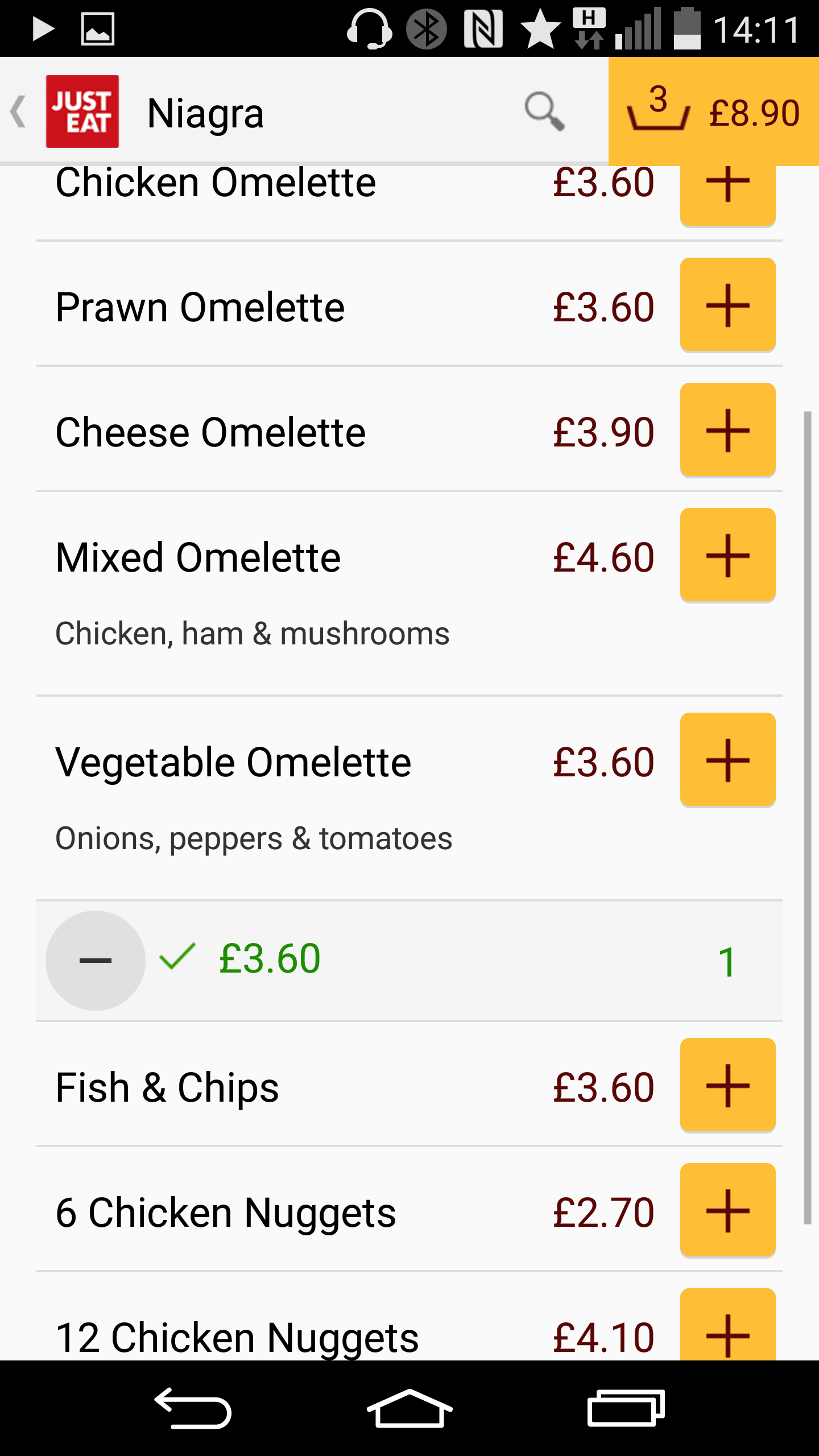
Task: Add Prawn Omelette to the basket
Action: click(x=728, y=305)
